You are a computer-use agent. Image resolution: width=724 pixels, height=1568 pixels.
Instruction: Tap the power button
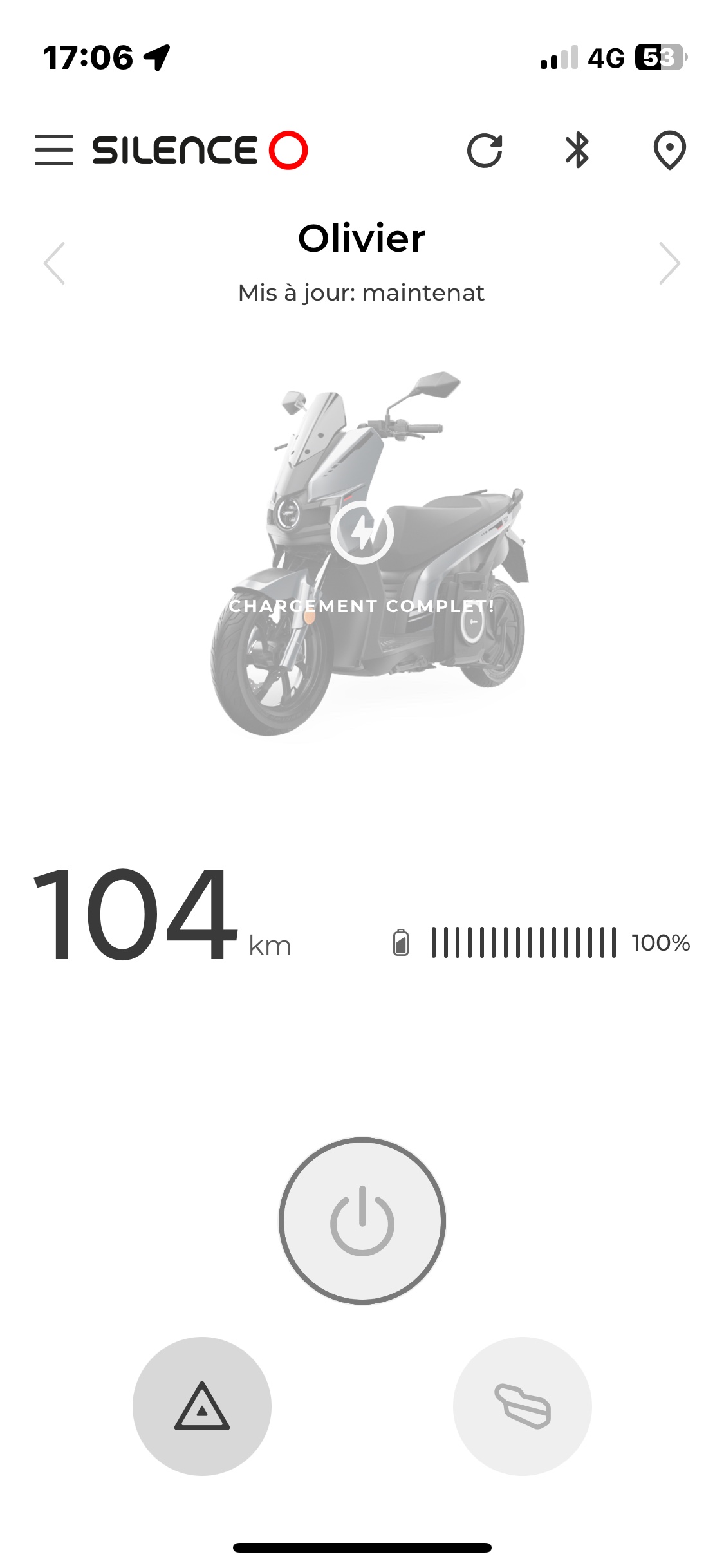point(362,1221)
